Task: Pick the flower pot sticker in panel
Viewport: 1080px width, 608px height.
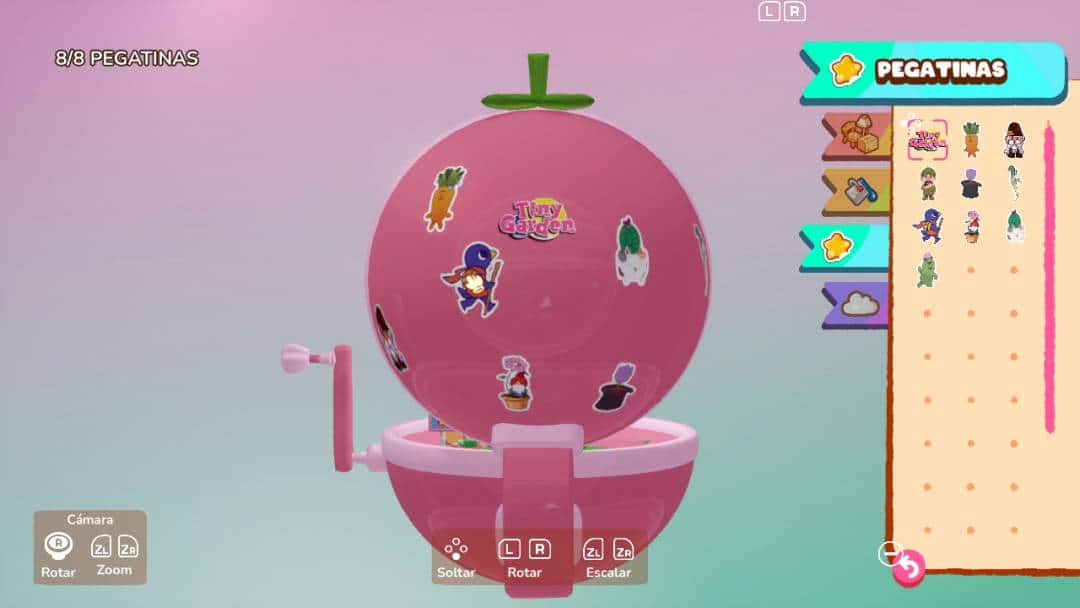Action: click(x=970, y=226)
